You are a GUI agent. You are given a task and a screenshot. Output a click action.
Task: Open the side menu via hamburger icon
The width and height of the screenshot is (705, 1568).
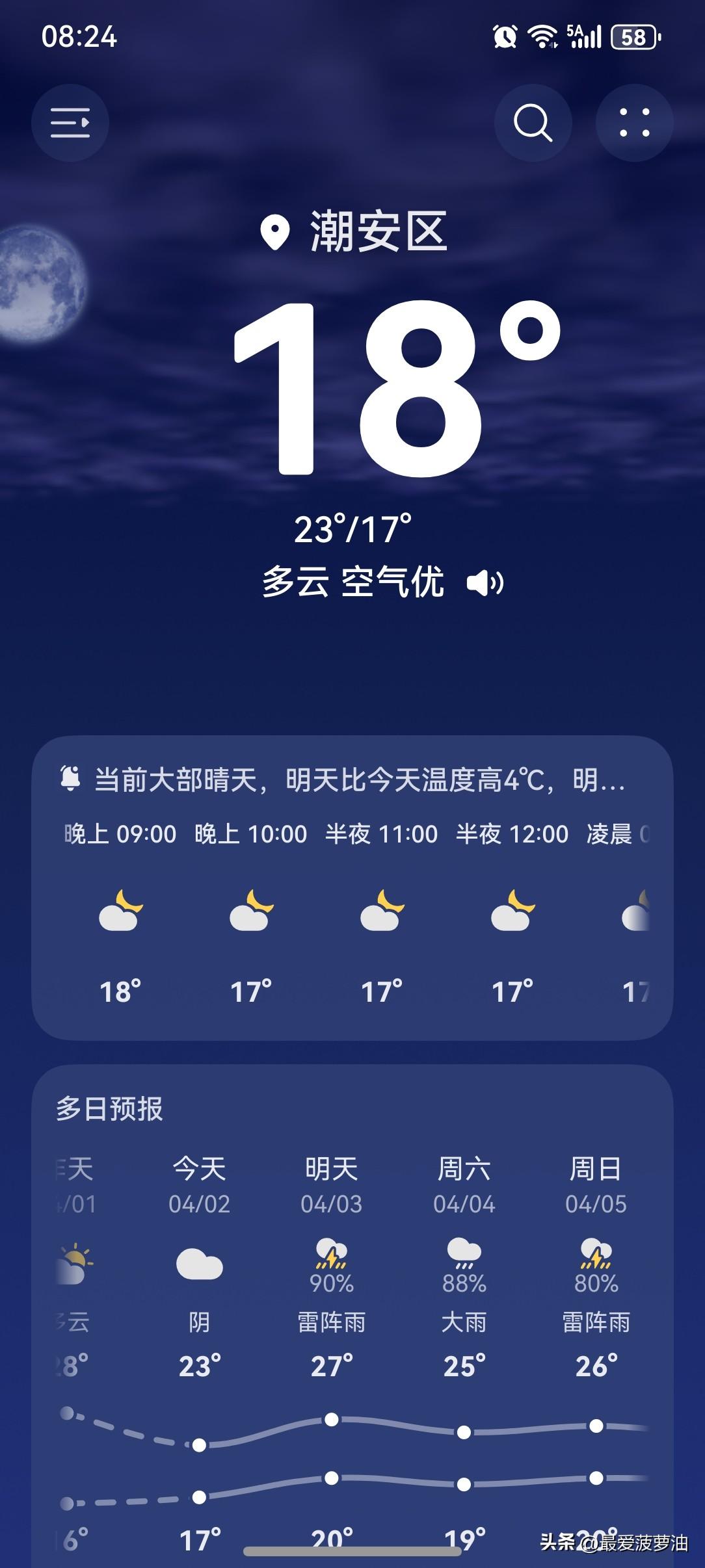70,124
